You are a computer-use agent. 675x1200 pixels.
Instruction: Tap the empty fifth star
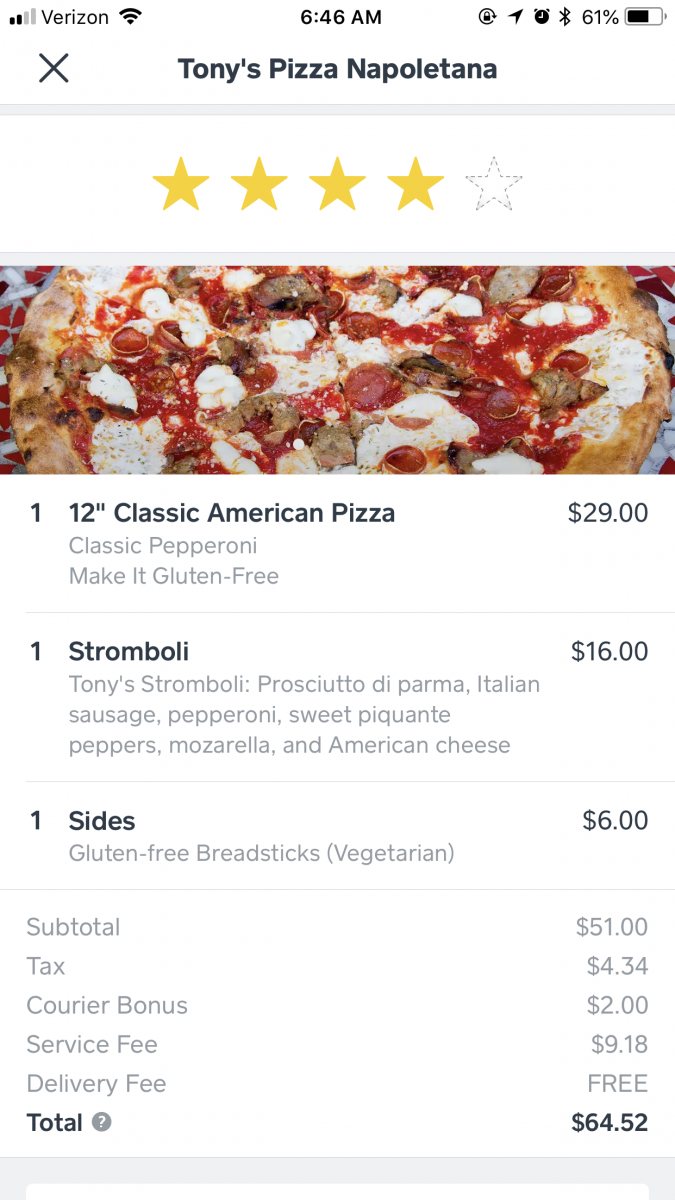click(494, 184)
